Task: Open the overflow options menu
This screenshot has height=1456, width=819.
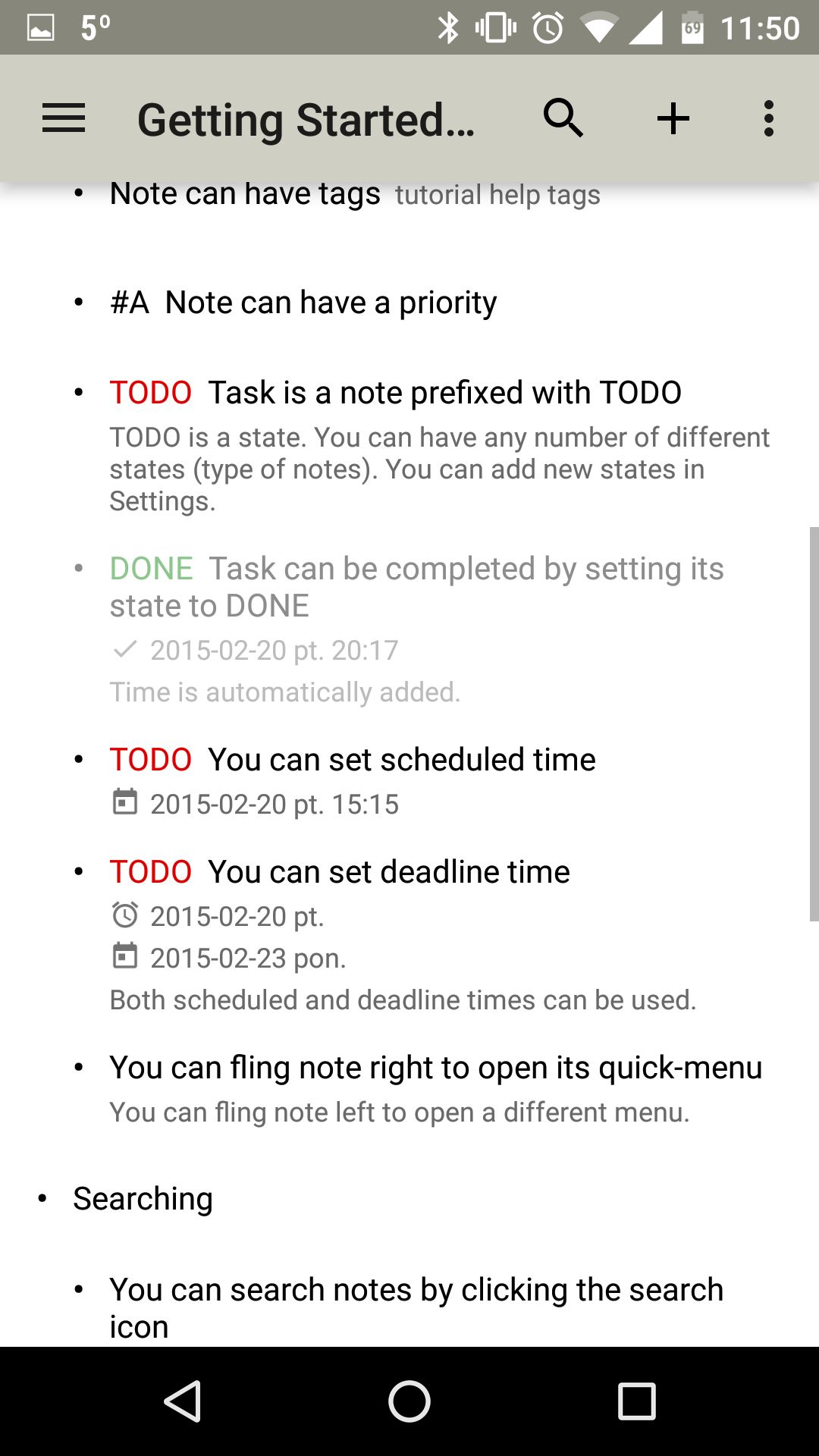Action: click(x=768, y=118)
